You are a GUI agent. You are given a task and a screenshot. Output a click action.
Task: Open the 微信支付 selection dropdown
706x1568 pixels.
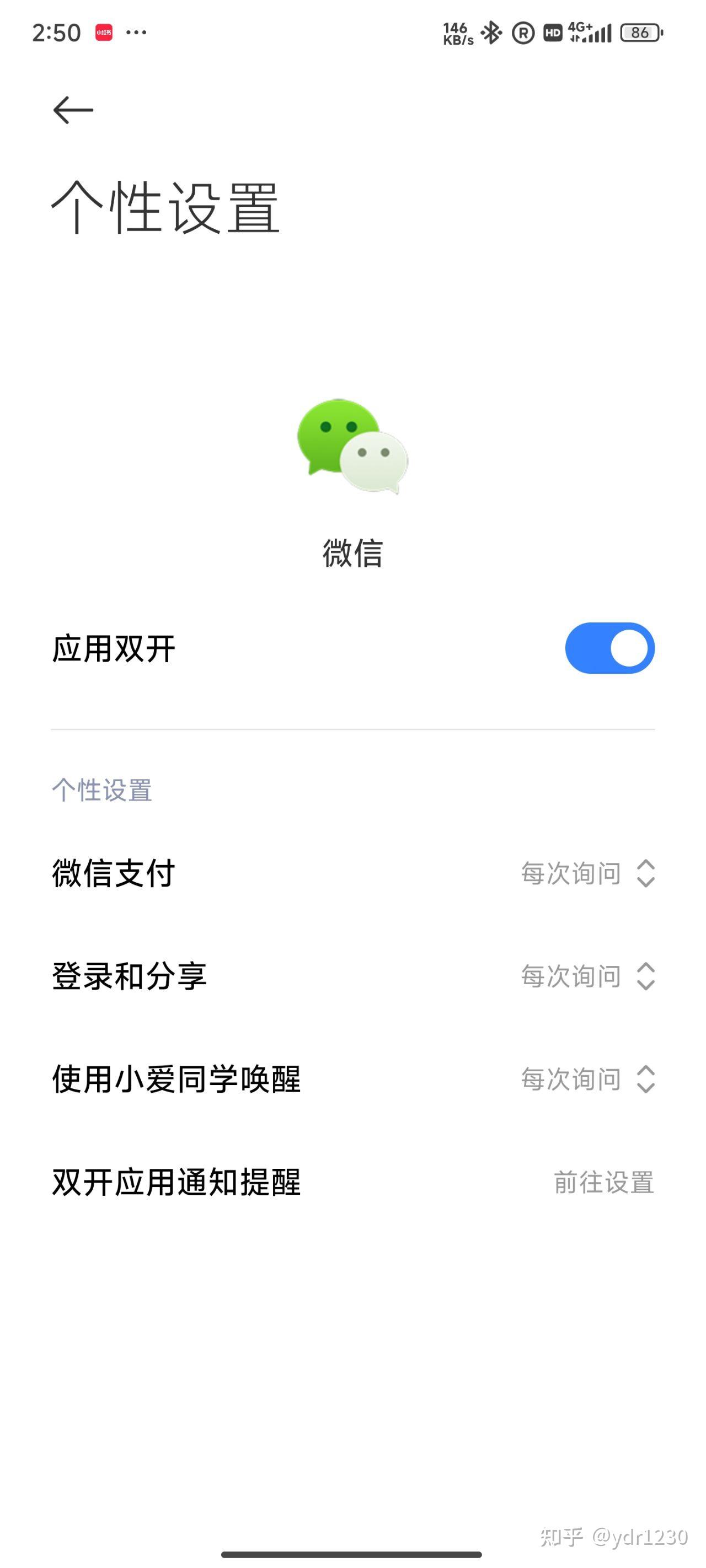coord(587,873)
